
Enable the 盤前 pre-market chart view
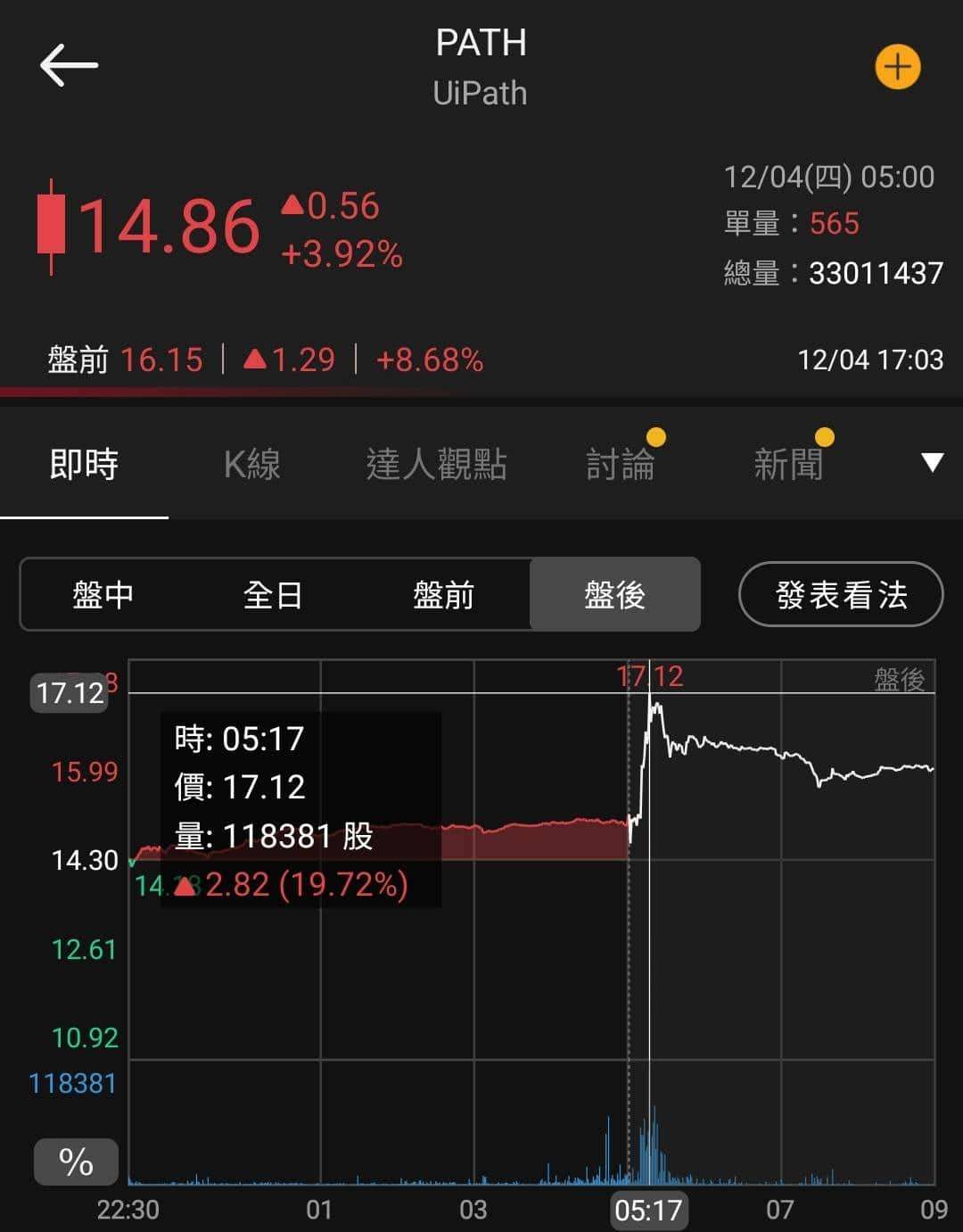tap(443, 595)
